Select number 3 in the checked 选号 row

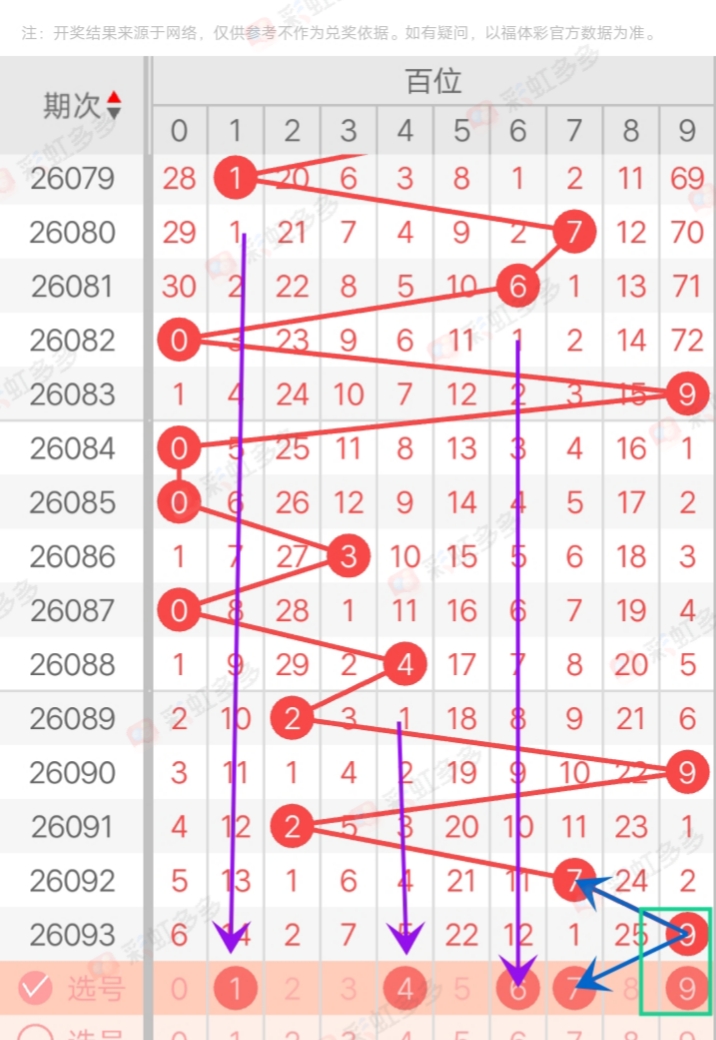pyautogui.click(x=348, y=989)
